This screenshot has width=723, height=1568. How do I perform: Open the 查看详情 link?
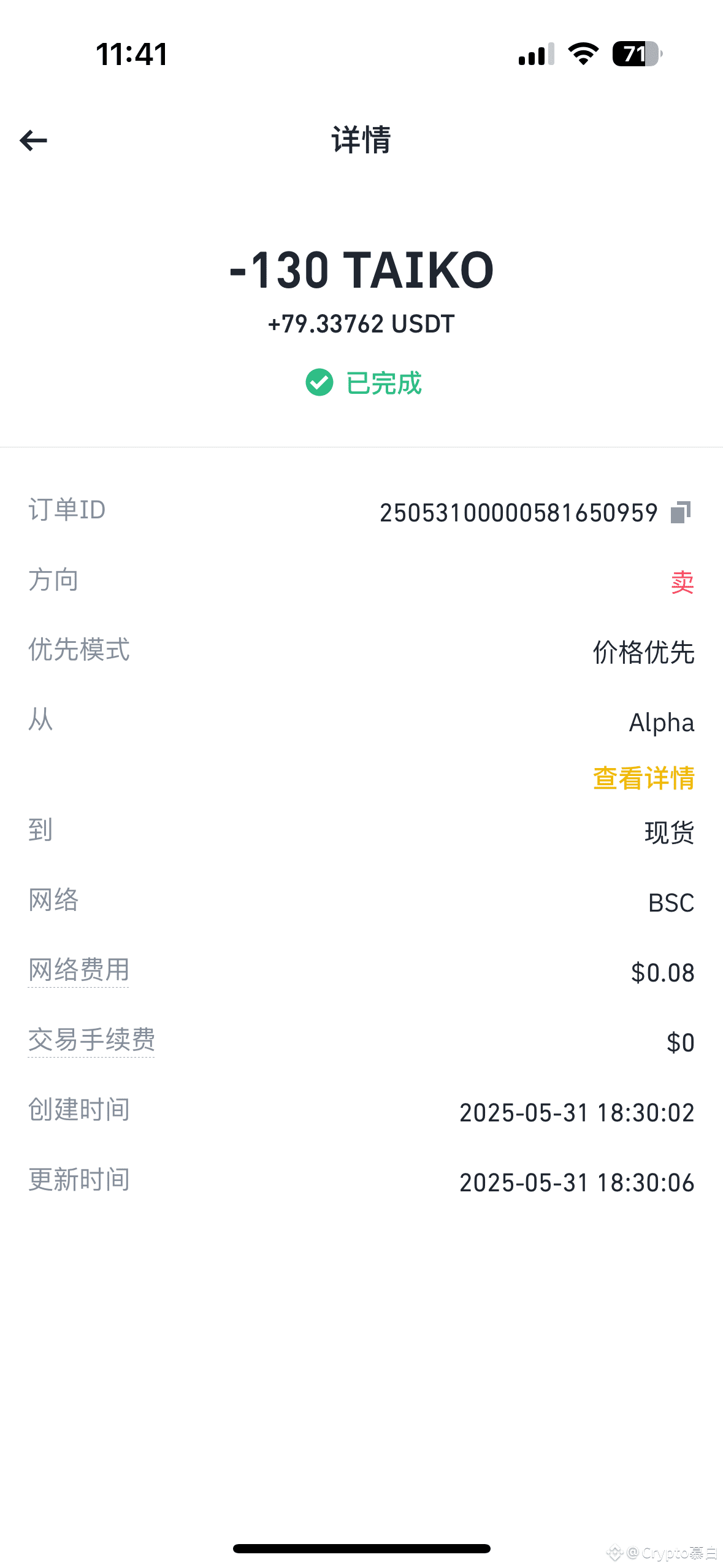coord(643,778)
